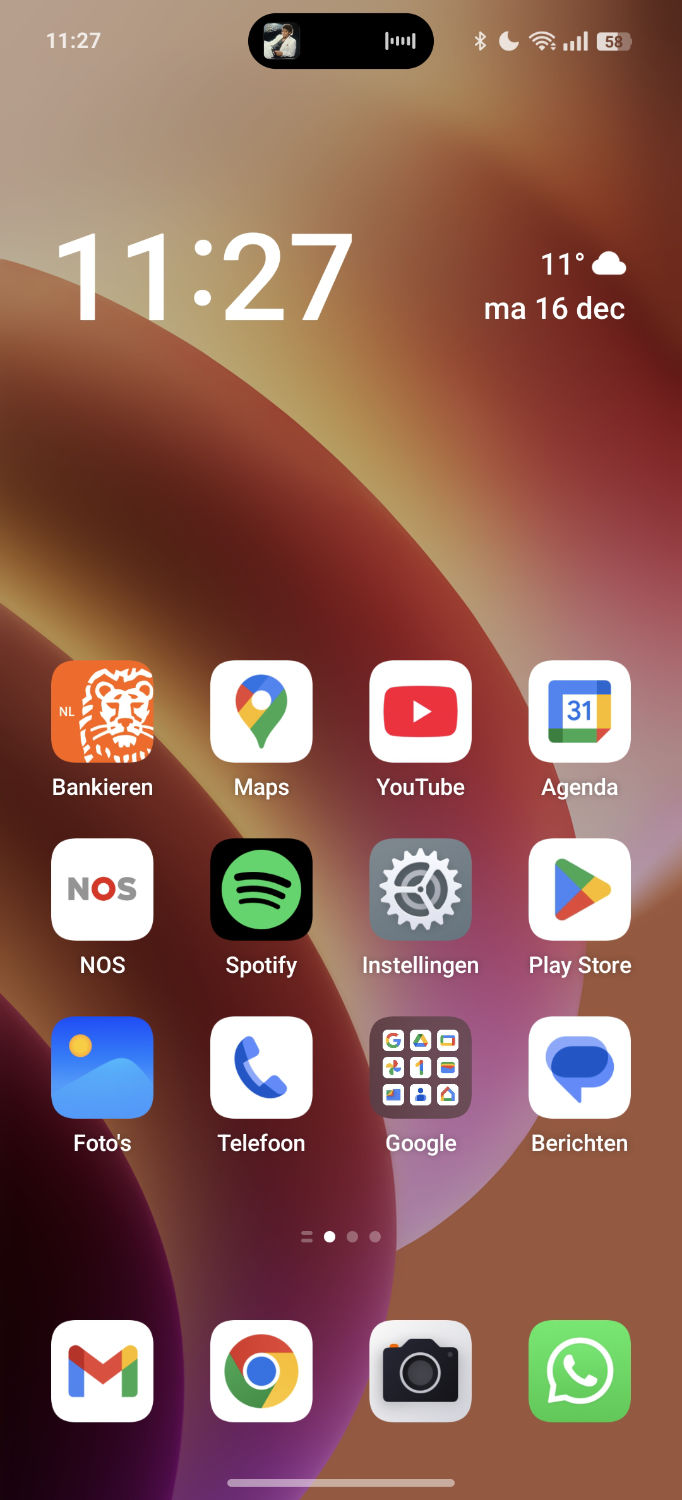Screen dimensions: 682x1500
Task: Open WhatsApp from the dock
Action: [x=579, y=1371]
